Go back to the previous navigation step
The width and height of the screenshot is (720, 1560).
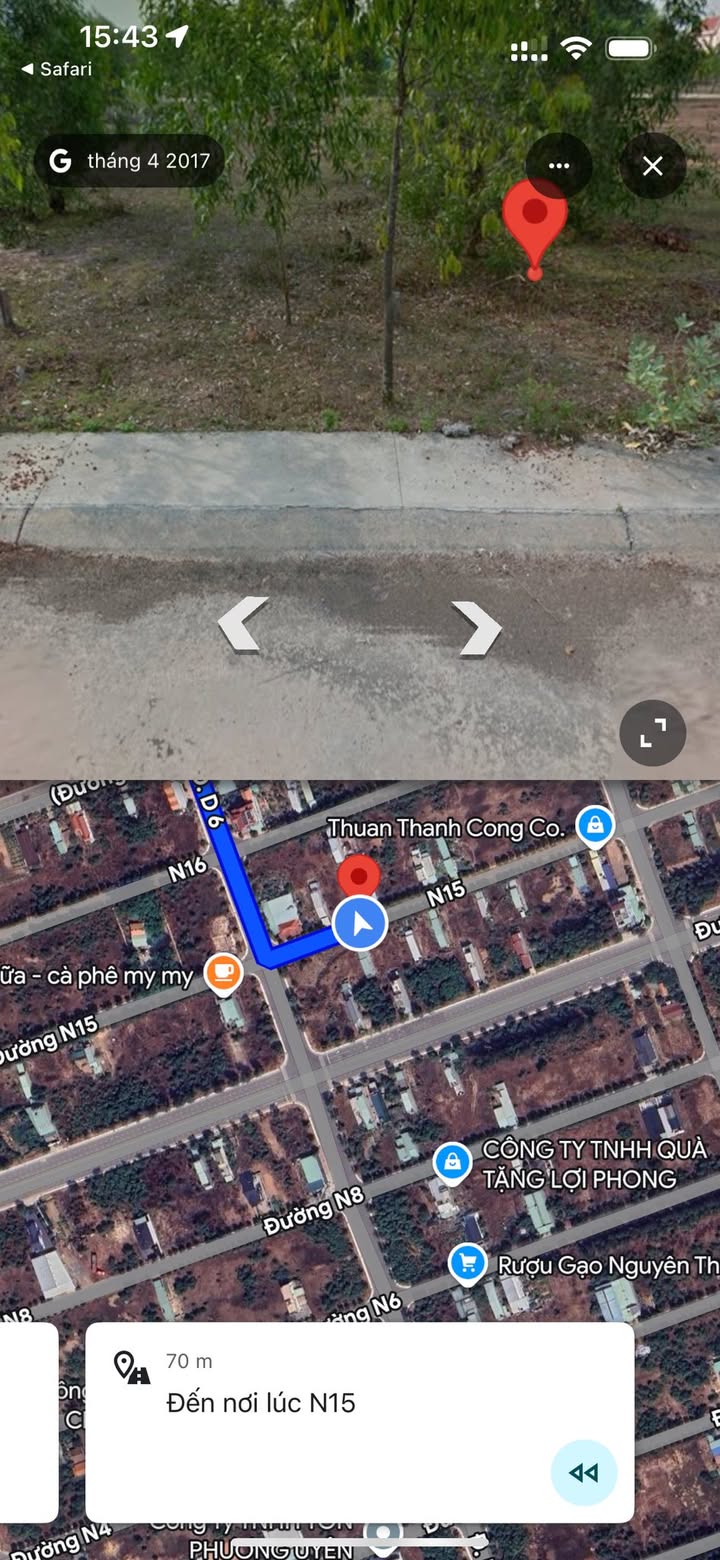click(584, 1472)
